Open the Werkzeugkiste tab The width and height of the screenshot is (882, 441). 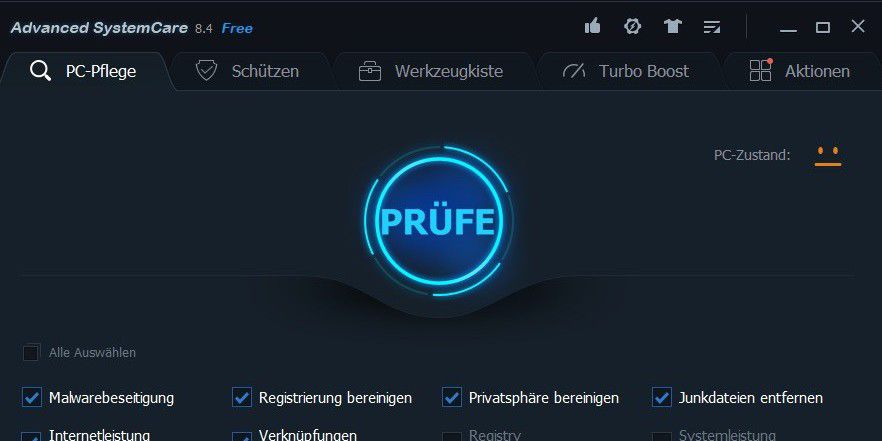(431, 71)
